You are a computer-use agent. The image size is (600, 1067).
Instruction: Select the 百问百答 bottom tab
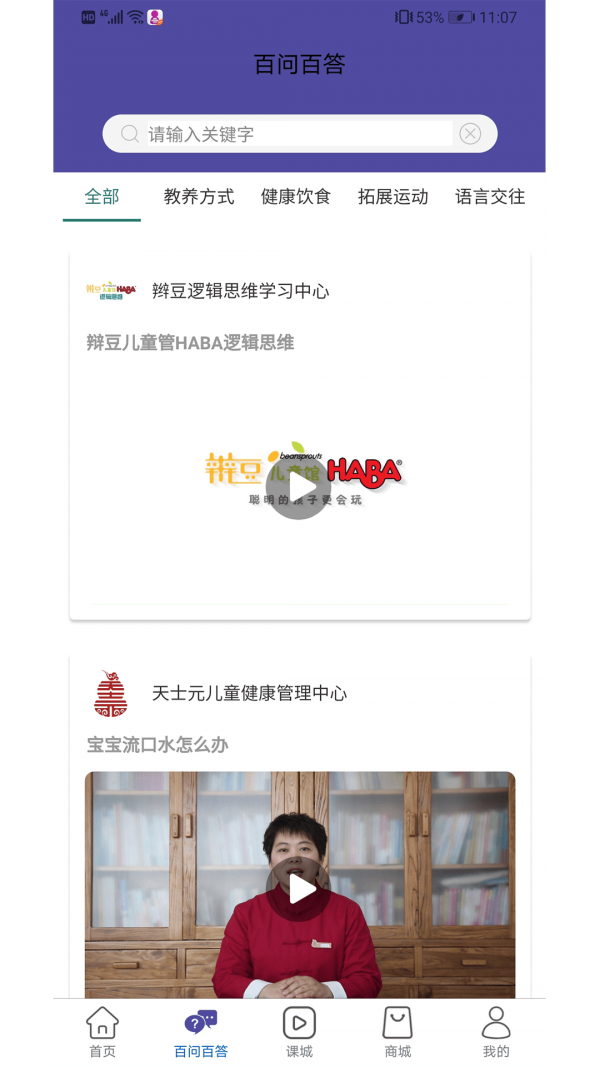coord(201,1033)
